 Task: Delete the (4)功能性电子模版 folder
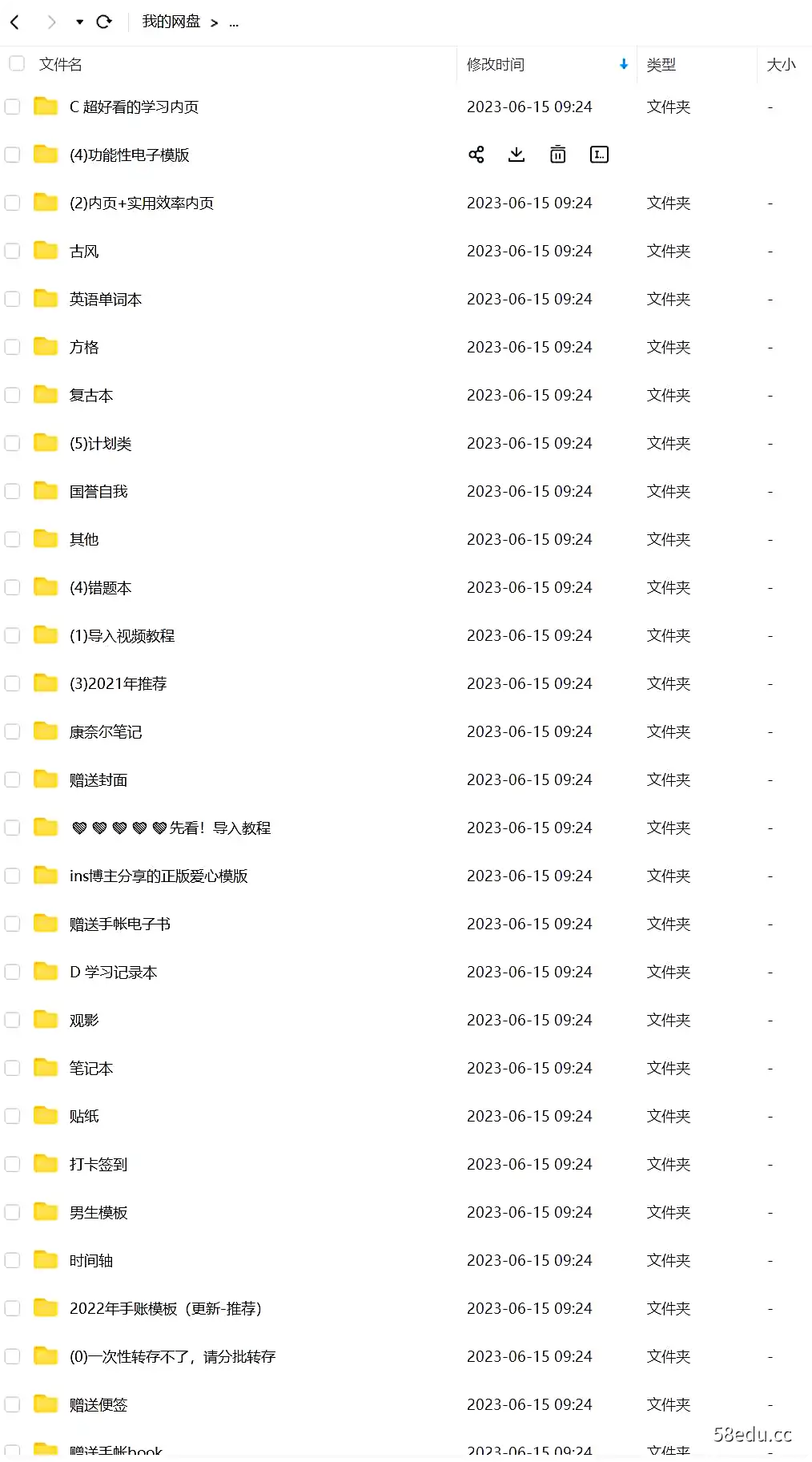557,155
